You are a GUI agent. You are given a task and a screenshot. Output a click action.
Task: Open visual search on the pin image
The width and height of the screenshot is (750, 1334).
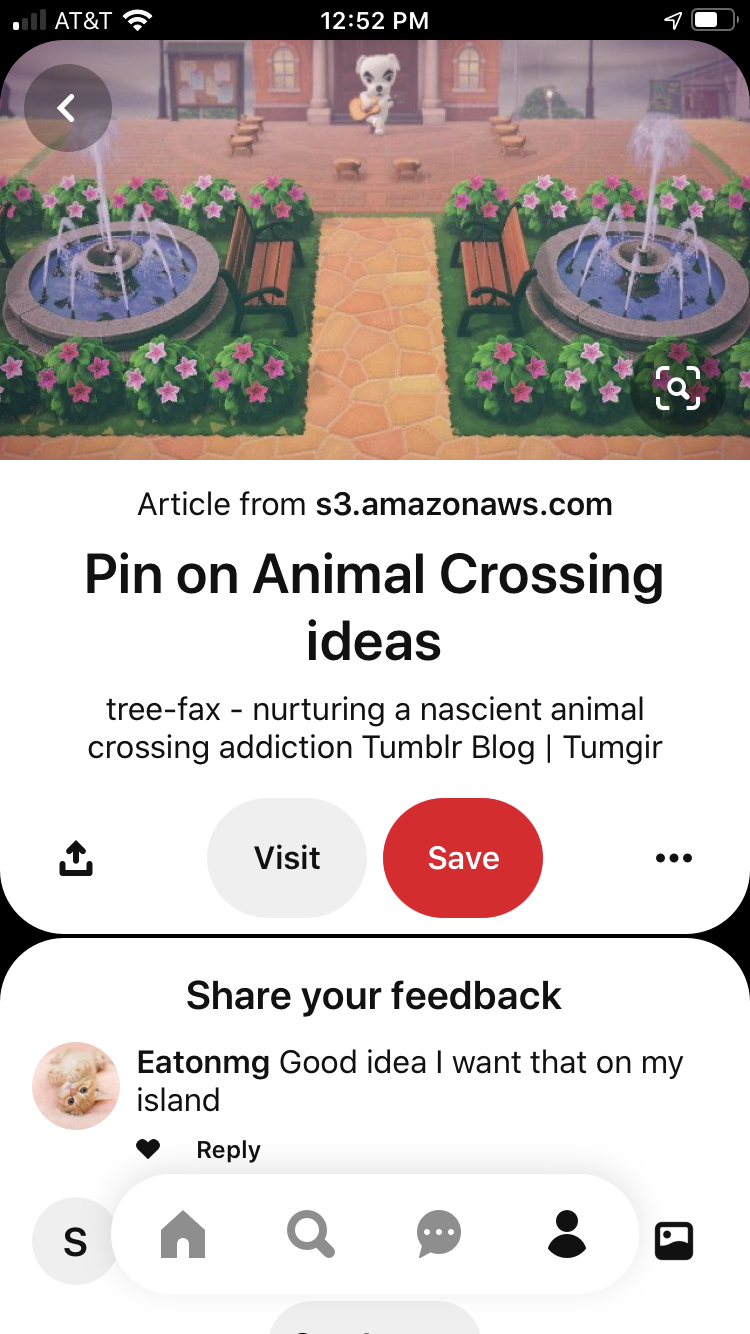[x=677, y=389]
